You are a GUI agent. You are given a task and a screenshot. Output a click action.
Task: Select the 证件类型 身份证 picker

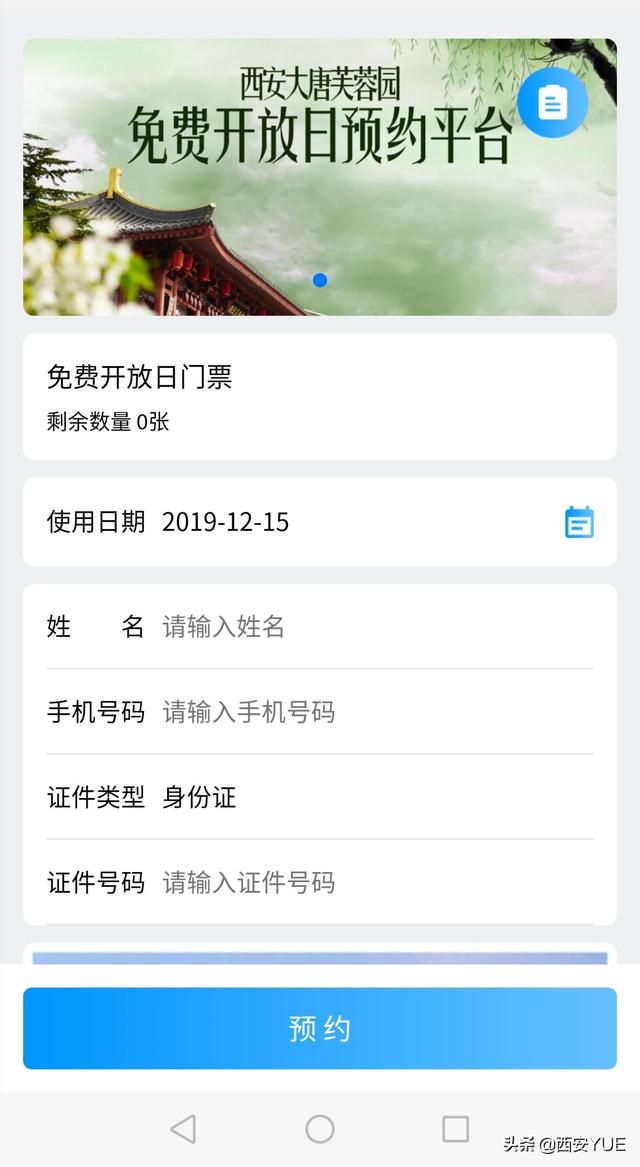click(320, 797)
